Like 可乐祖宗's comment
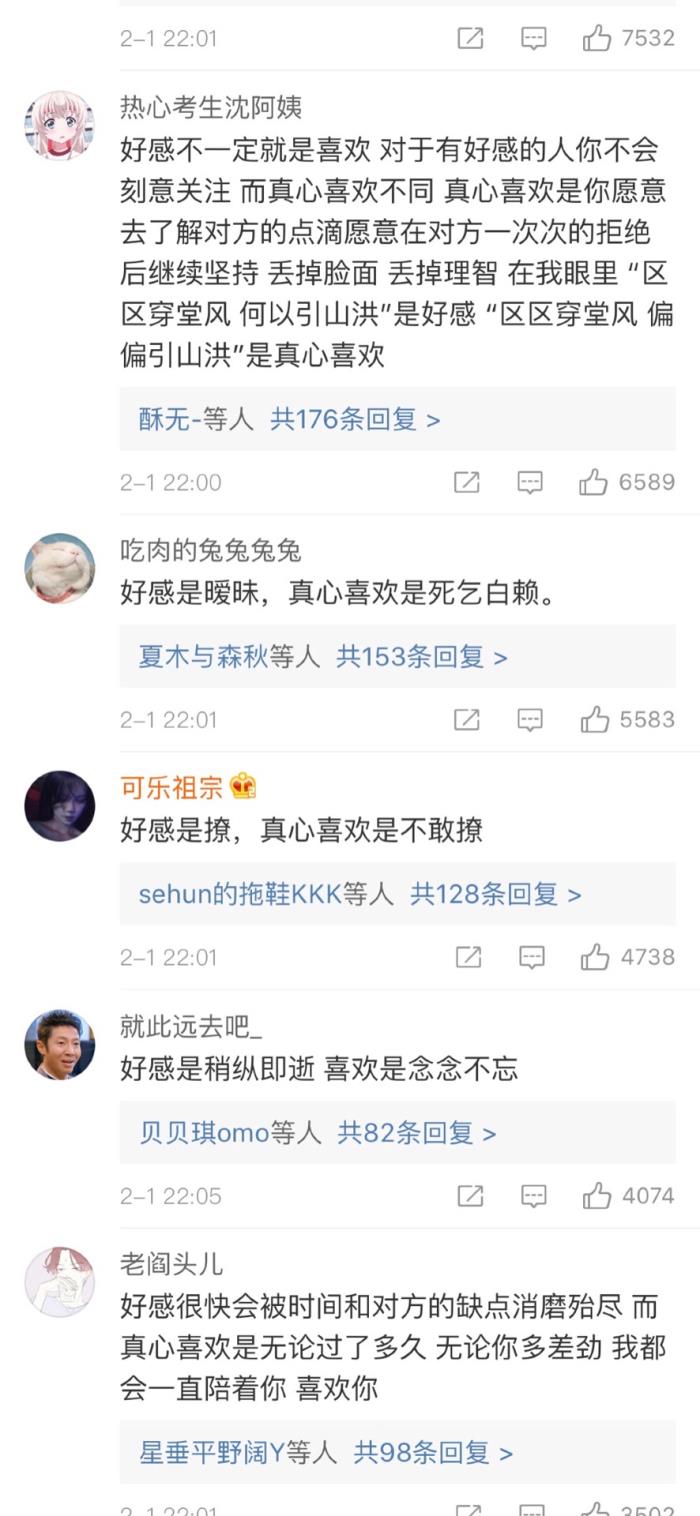The height and width of the screenshot is (1516, 700). click(x=595, y=957)
